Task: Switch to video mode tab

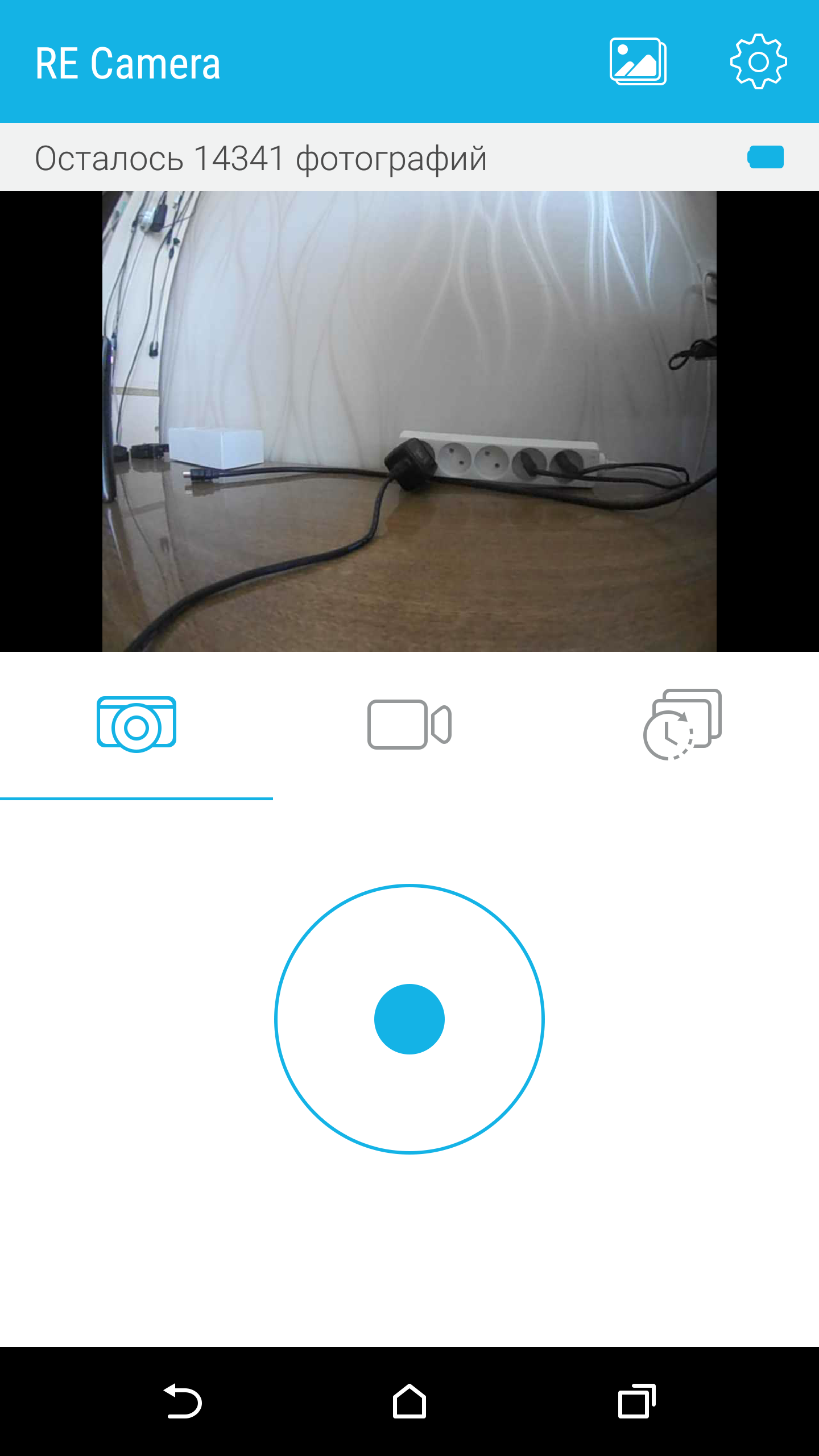Action: point(409,725)
